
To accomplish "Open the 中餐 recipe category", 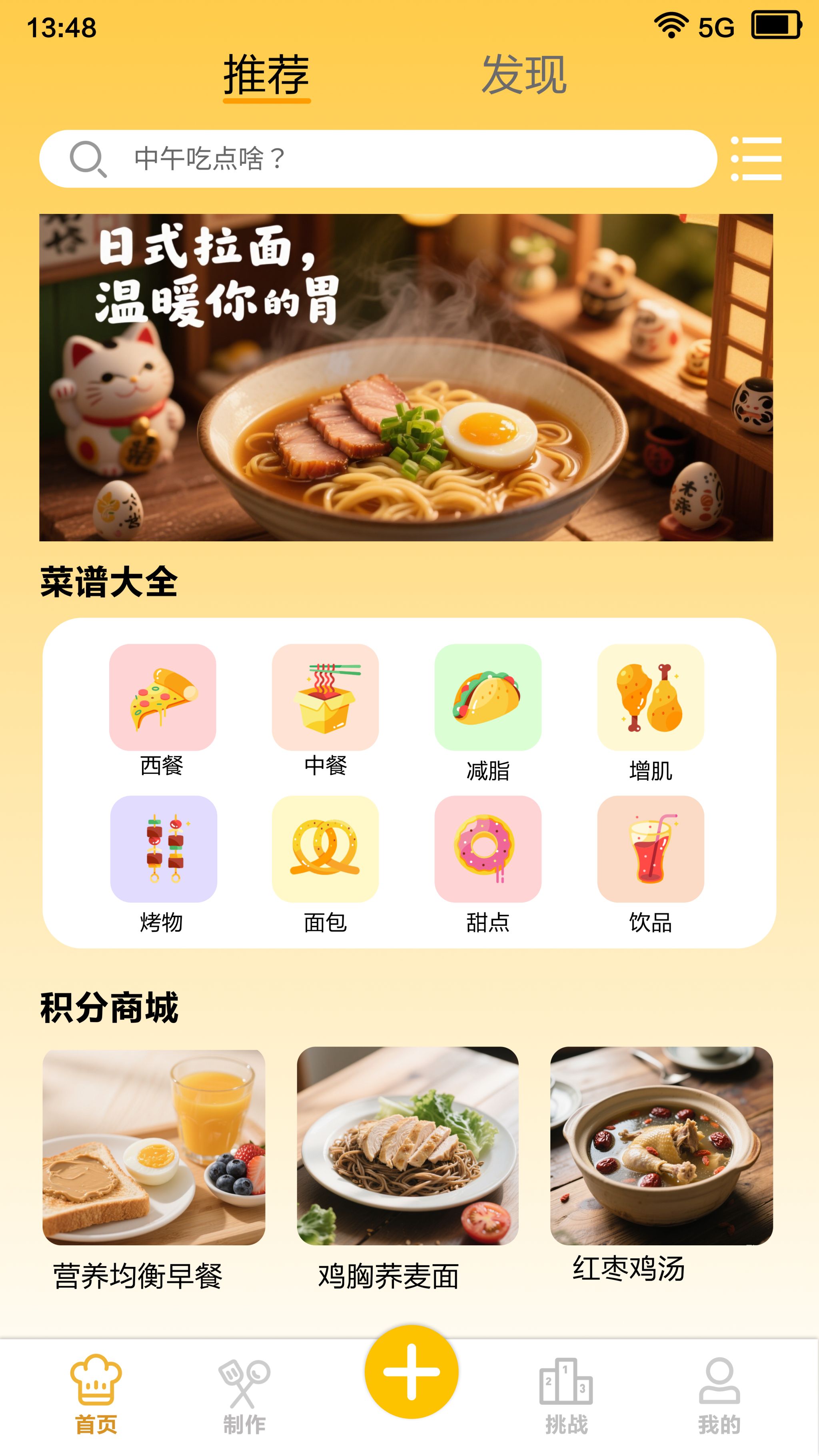I will click(x=325, y=710).
